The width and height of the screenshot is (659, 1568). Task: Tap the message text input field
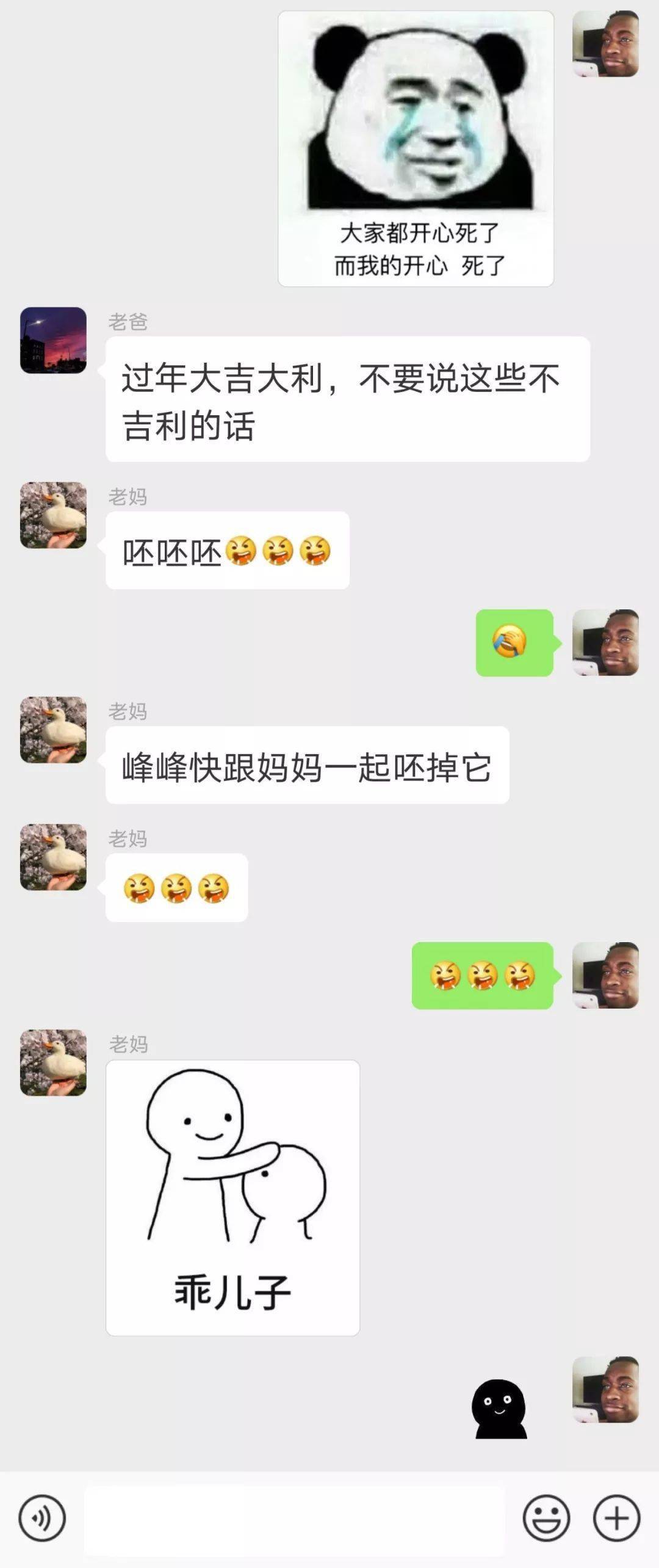(294, 1518)
